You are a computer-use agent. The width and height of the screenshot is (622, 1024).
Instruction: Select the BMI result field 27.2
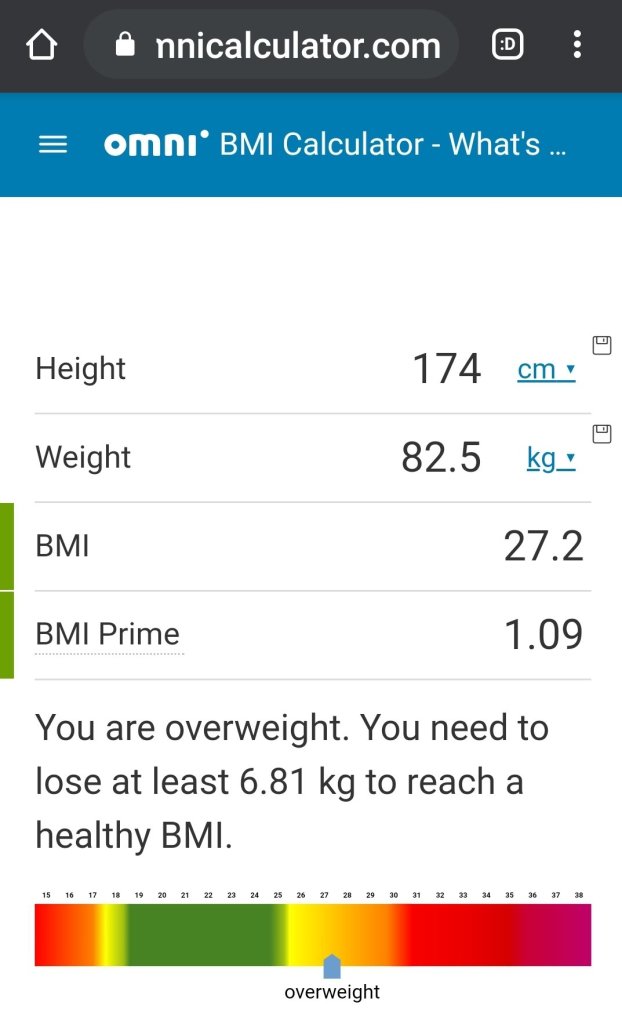pyautogui.click(x=543, y=546)
